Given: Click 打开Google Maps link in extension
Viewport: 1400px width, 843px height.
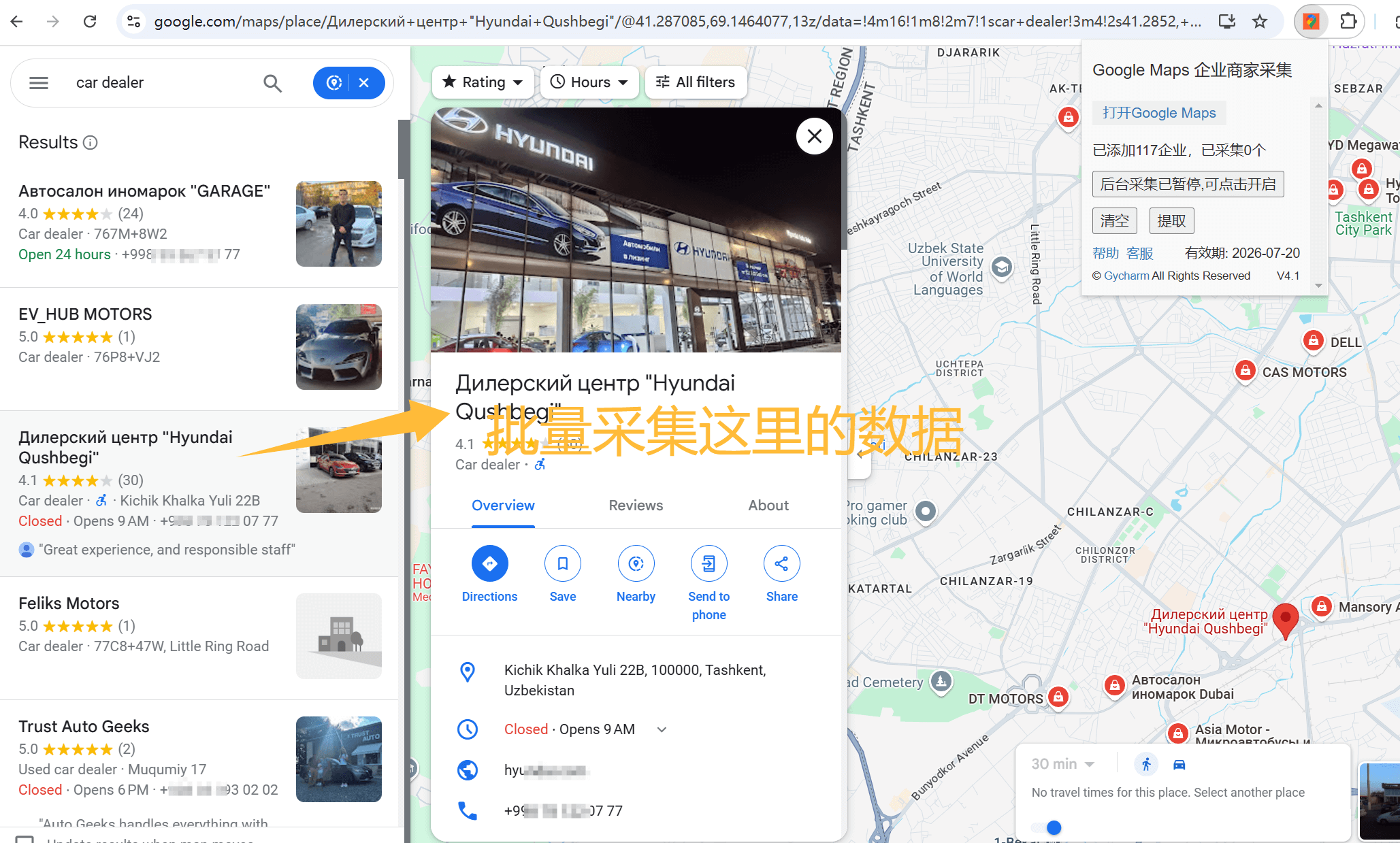Looking at the screenshot, I should (1158, 113).
